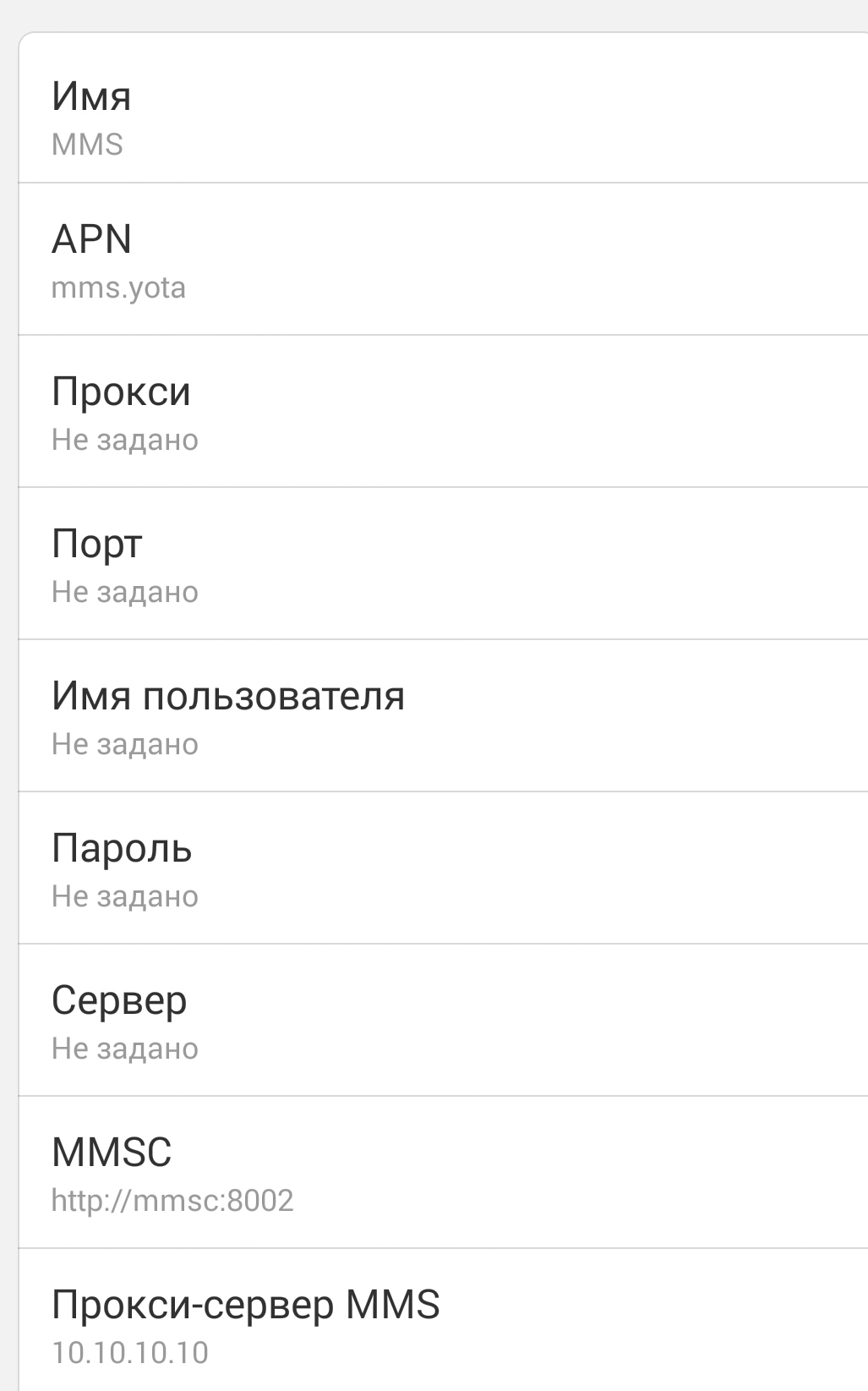
Task: Open the APN setting mms.yota
Action: (x=443, y=260)
